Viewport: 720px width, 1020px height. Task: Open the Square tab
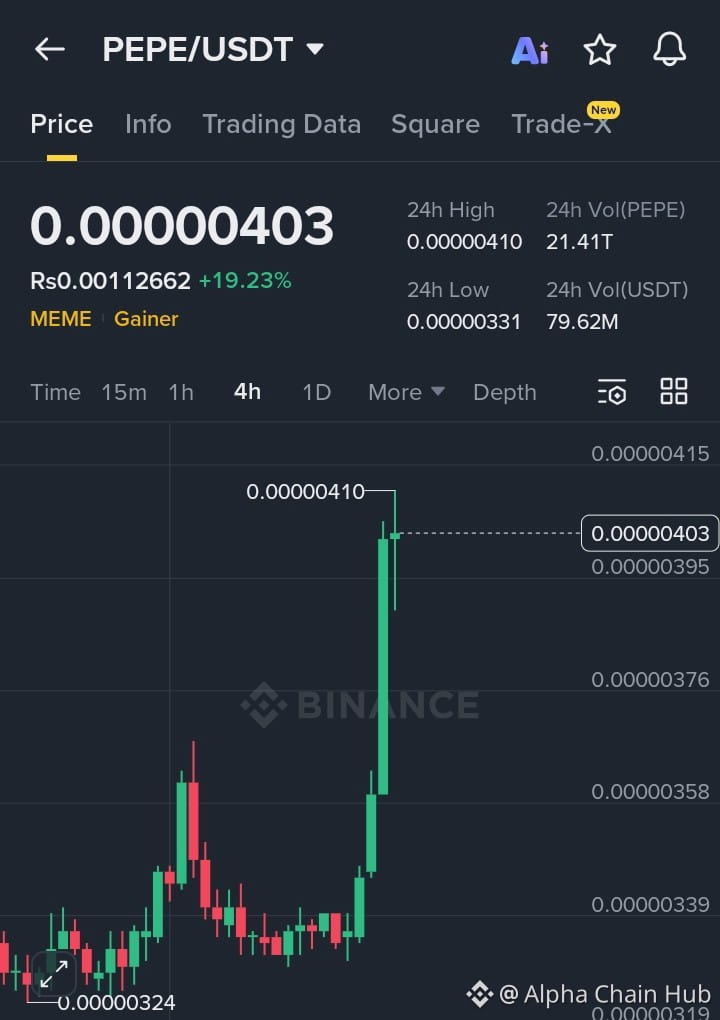[435, 124]
